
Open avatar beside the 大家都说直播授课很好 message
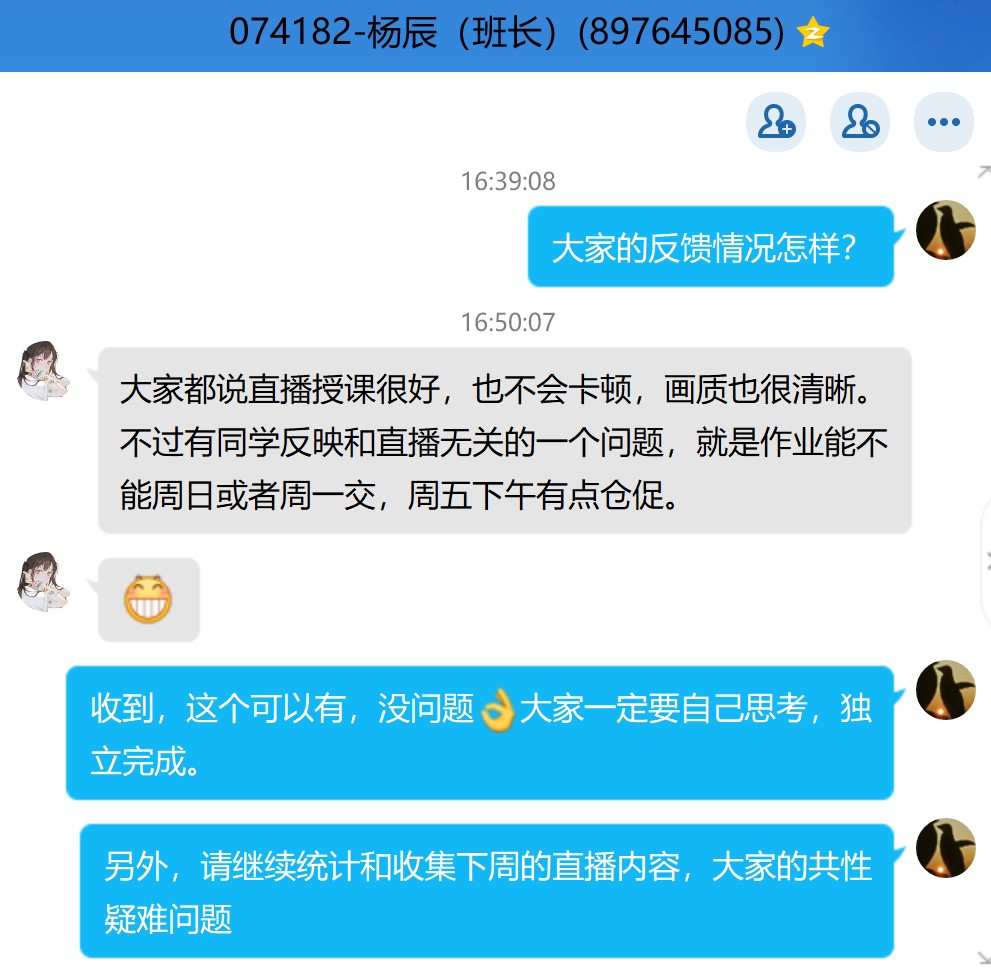coord(43,370)
